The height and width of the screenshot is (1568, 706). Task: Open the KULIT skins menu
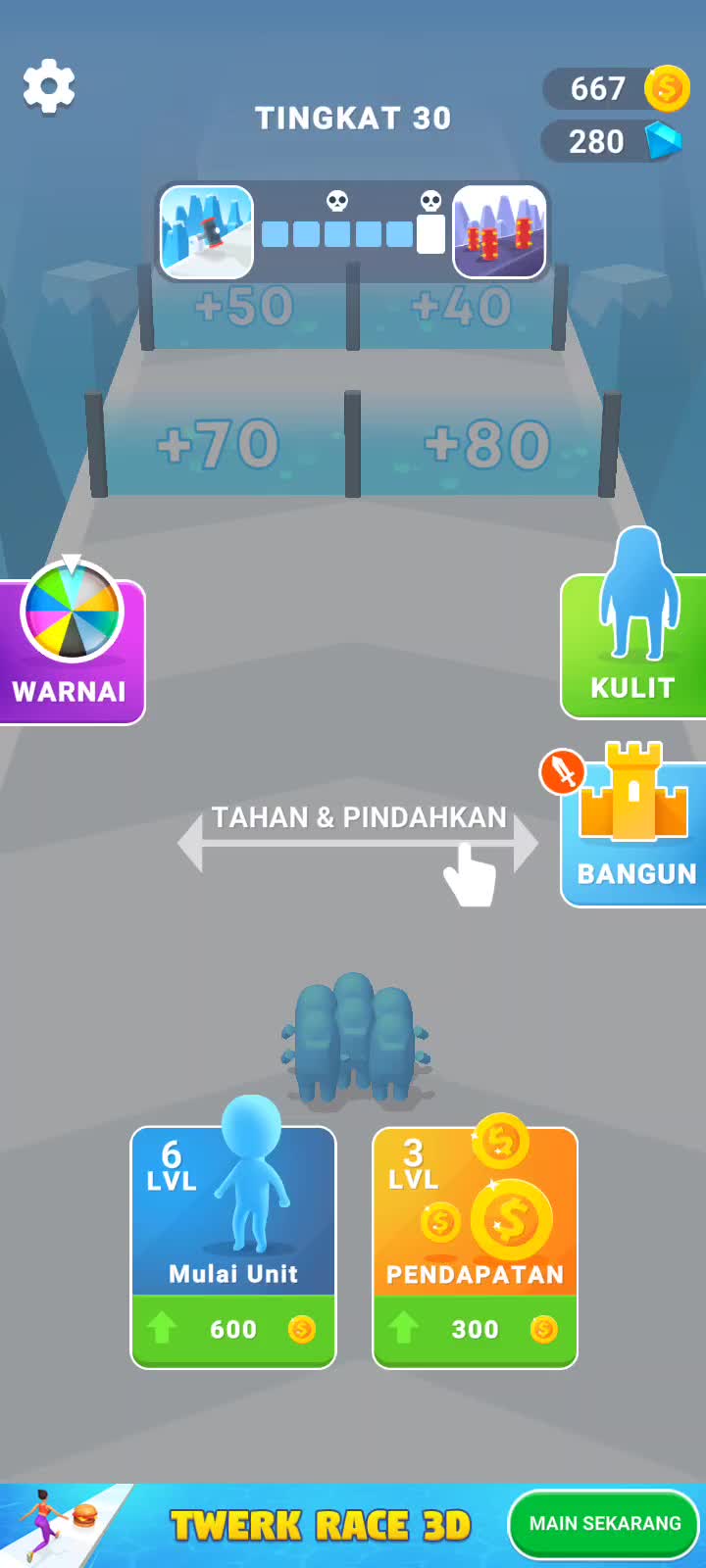(x=633, y=647)
